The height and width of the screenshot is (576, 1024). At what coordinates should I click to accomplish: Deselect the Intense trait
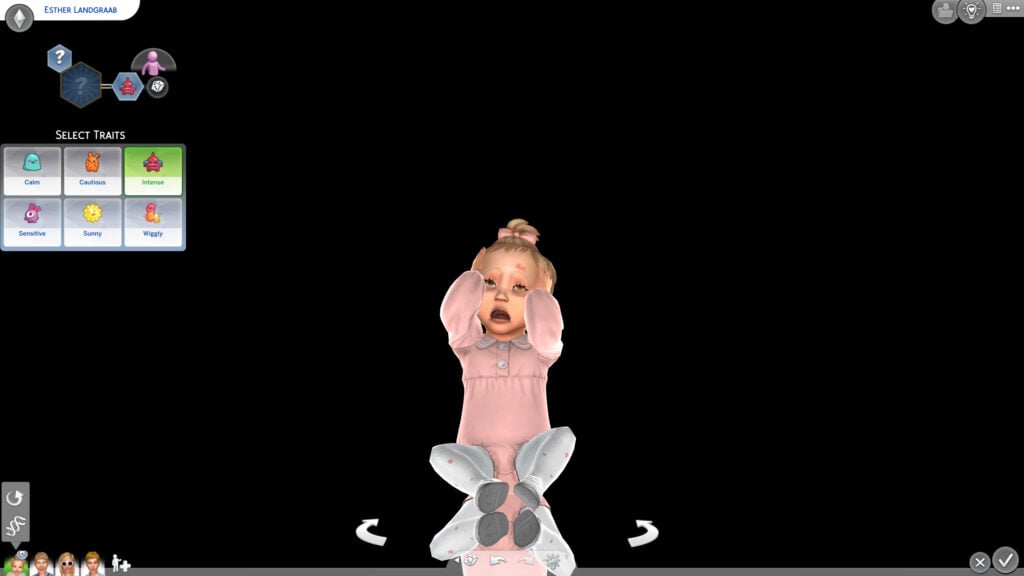pos(153,170)
